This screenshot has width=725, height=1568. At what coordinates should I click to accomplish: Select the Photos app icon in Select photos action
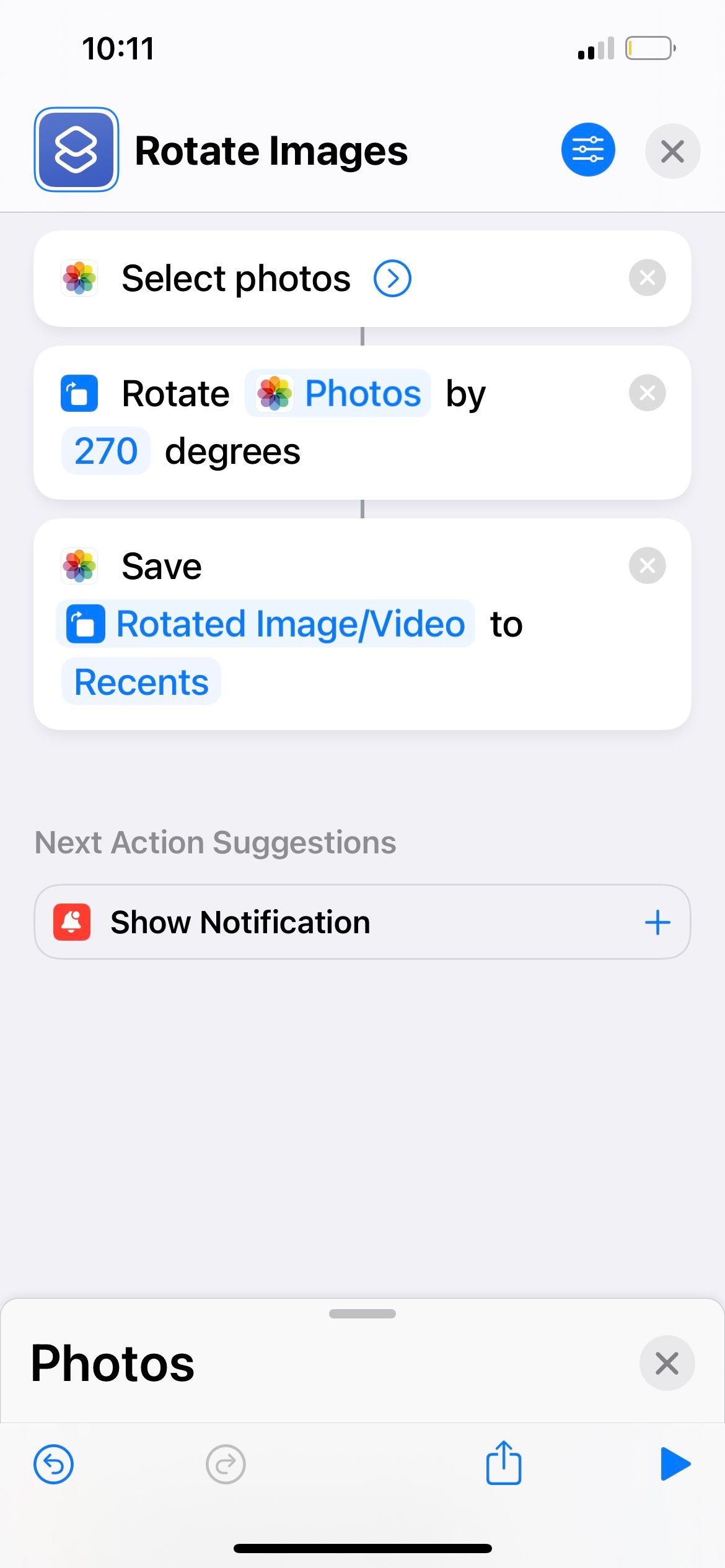point(79,277)
